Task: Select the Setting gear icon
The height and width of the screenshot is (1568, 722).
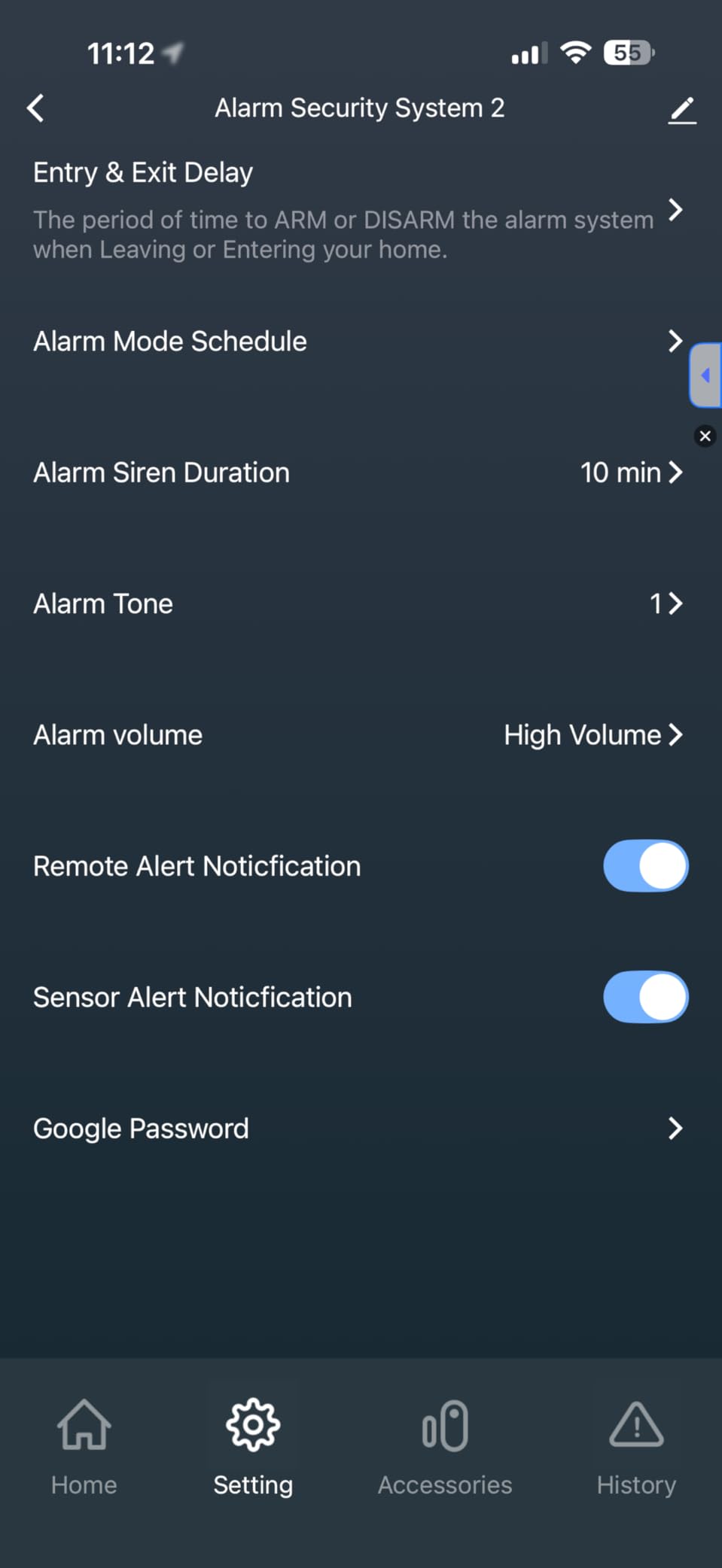Action: 253,1424
